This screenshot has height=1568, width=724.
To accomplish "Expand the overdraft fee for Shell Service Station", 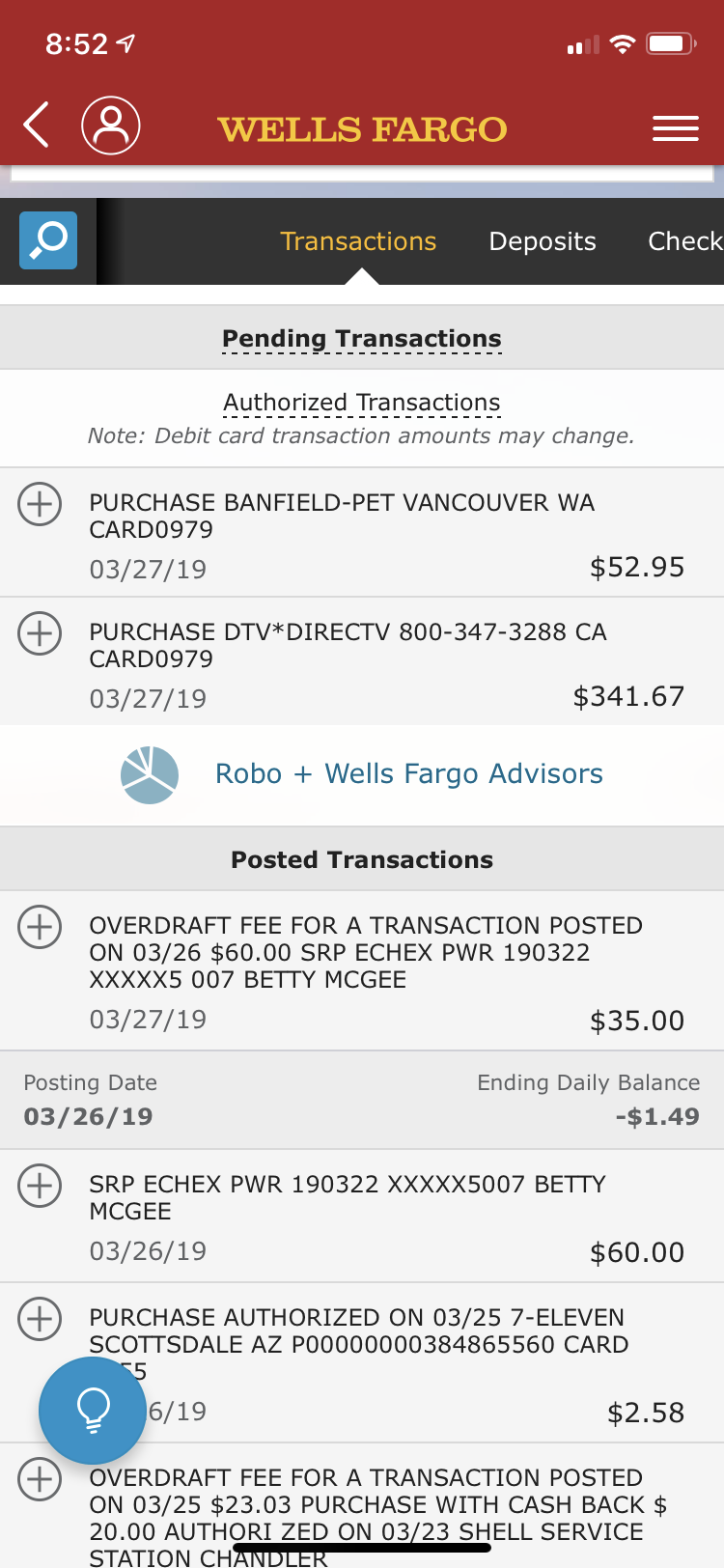I will click(x=40, y=1479).
